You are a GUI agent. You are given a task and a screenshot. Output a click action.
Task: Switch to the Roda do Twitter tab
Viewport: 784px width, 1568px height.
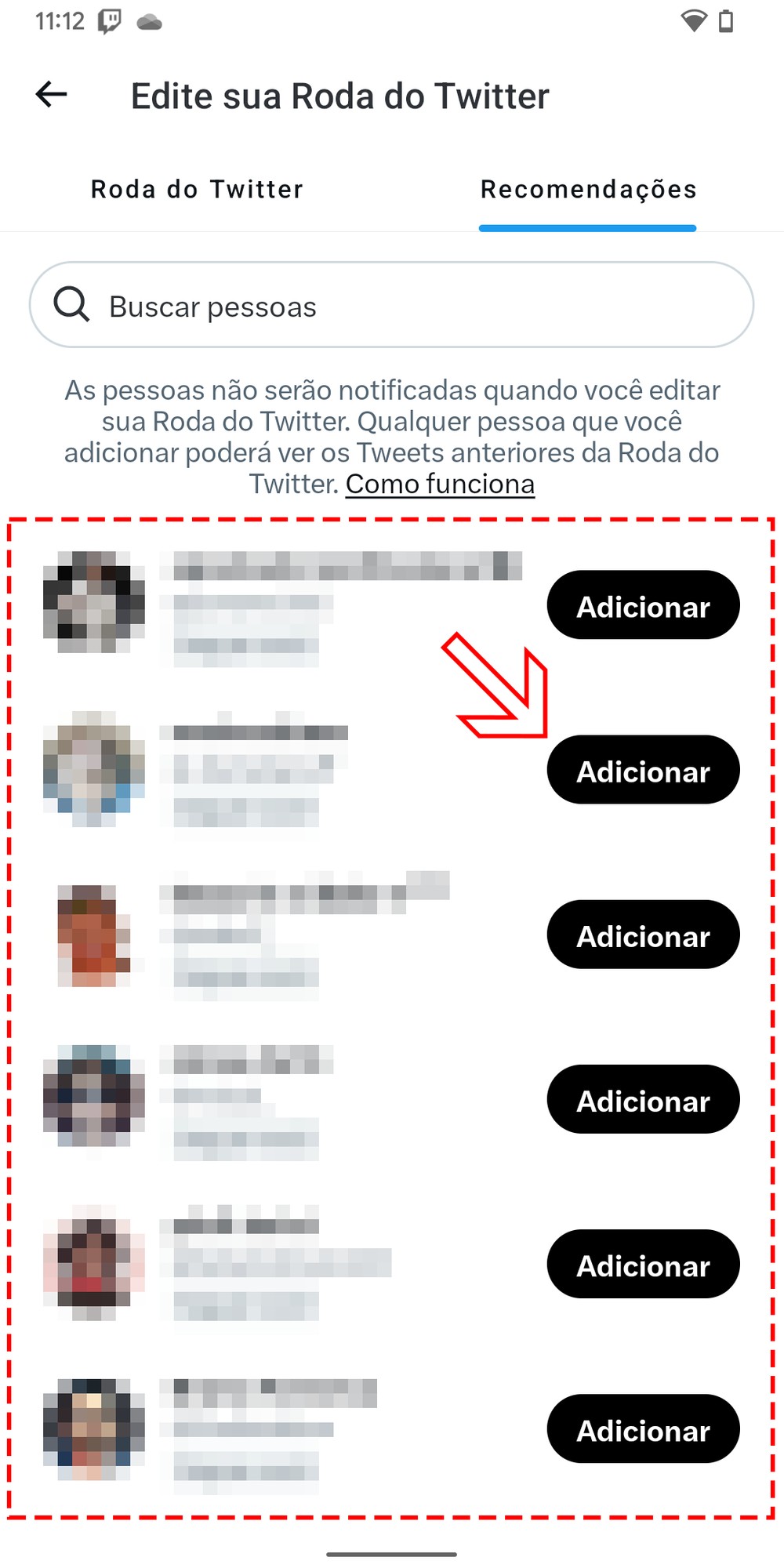pos(197,190)
